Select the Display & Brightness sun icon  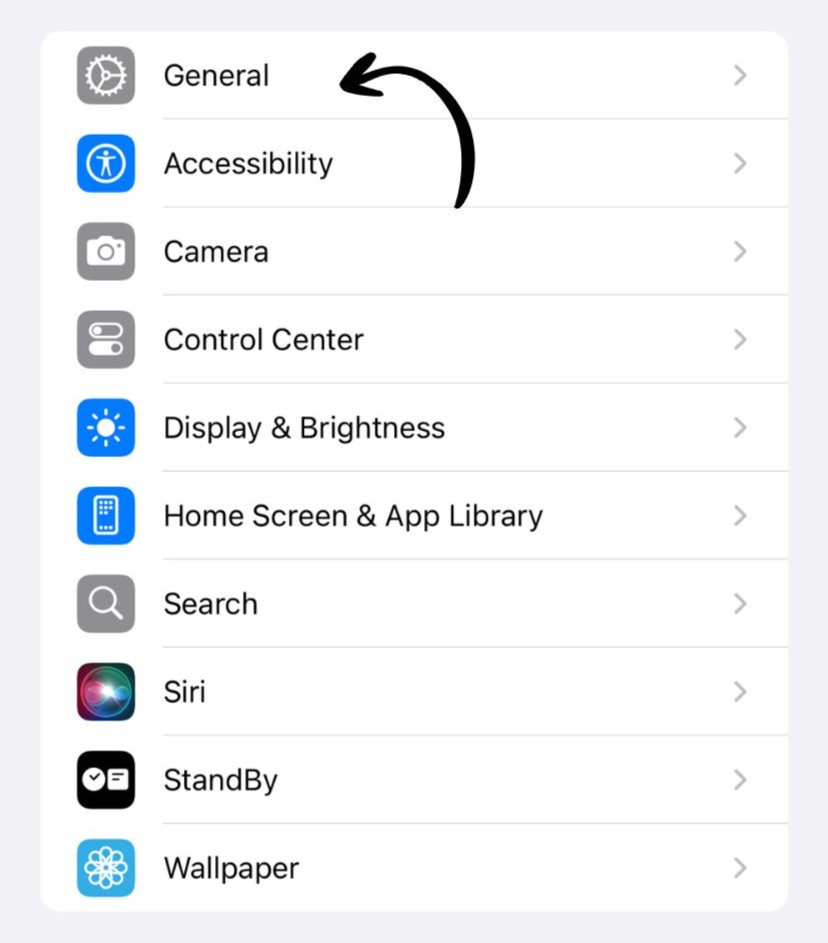[105, 427]
